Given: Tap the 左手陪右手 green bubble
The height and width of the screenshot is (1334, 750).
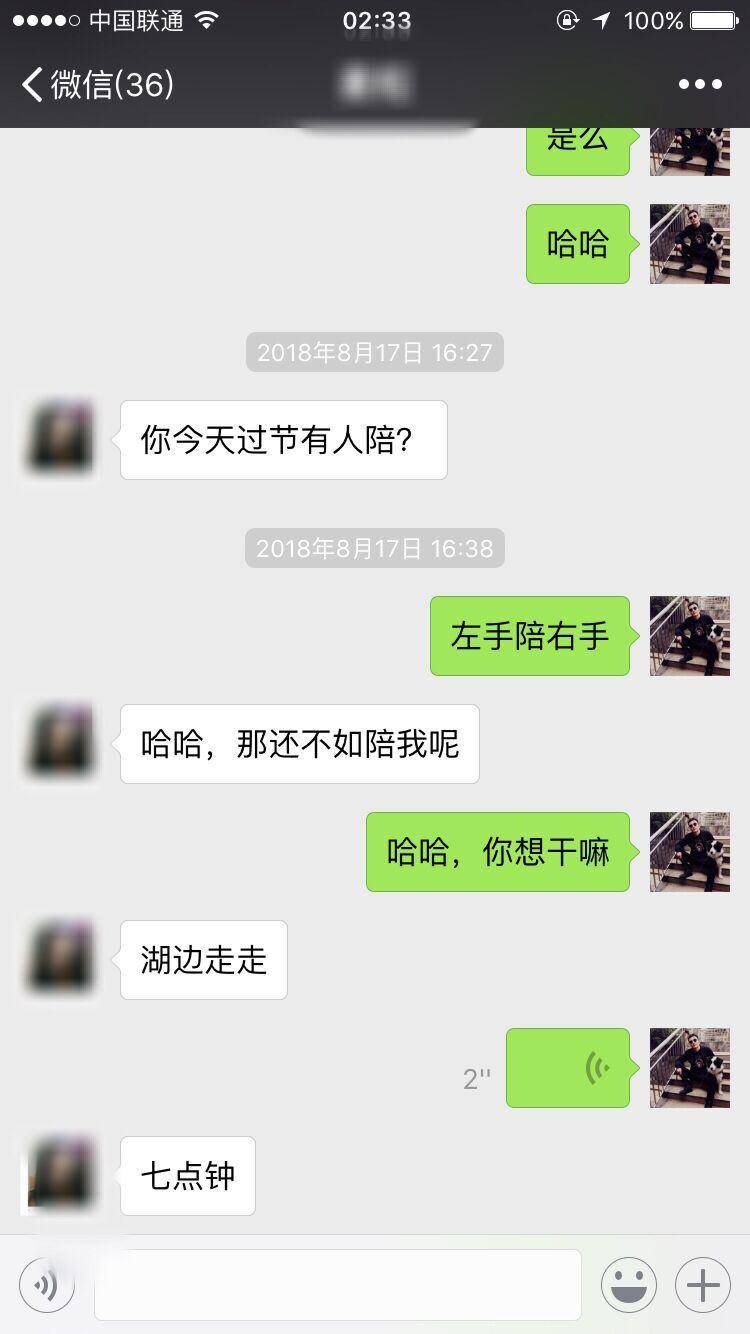Looking at the screenshot, I should [530, 636].
